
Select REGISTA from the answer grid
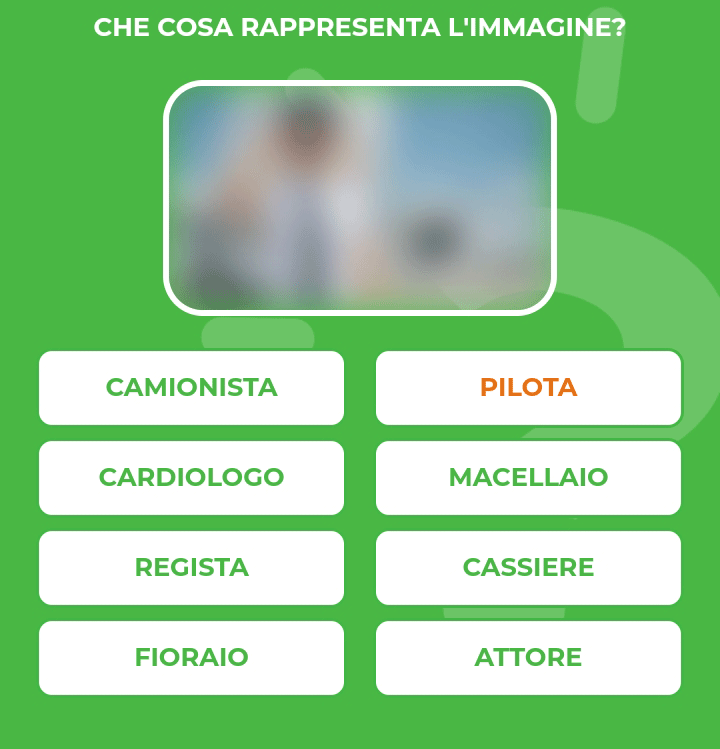pos(190,567)
